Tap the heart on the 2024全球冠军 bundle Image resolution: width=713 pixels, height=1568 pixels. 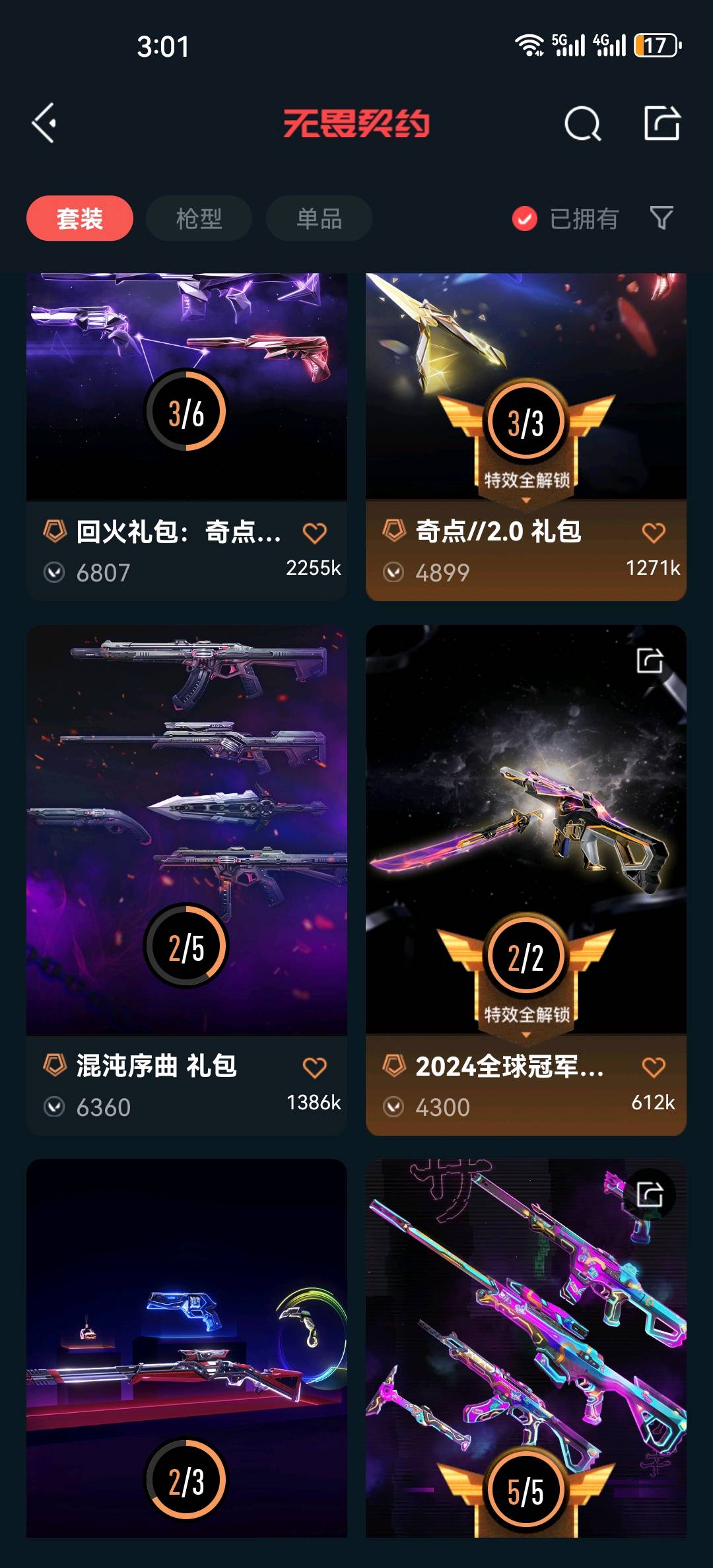click(x=654, y=1067)
